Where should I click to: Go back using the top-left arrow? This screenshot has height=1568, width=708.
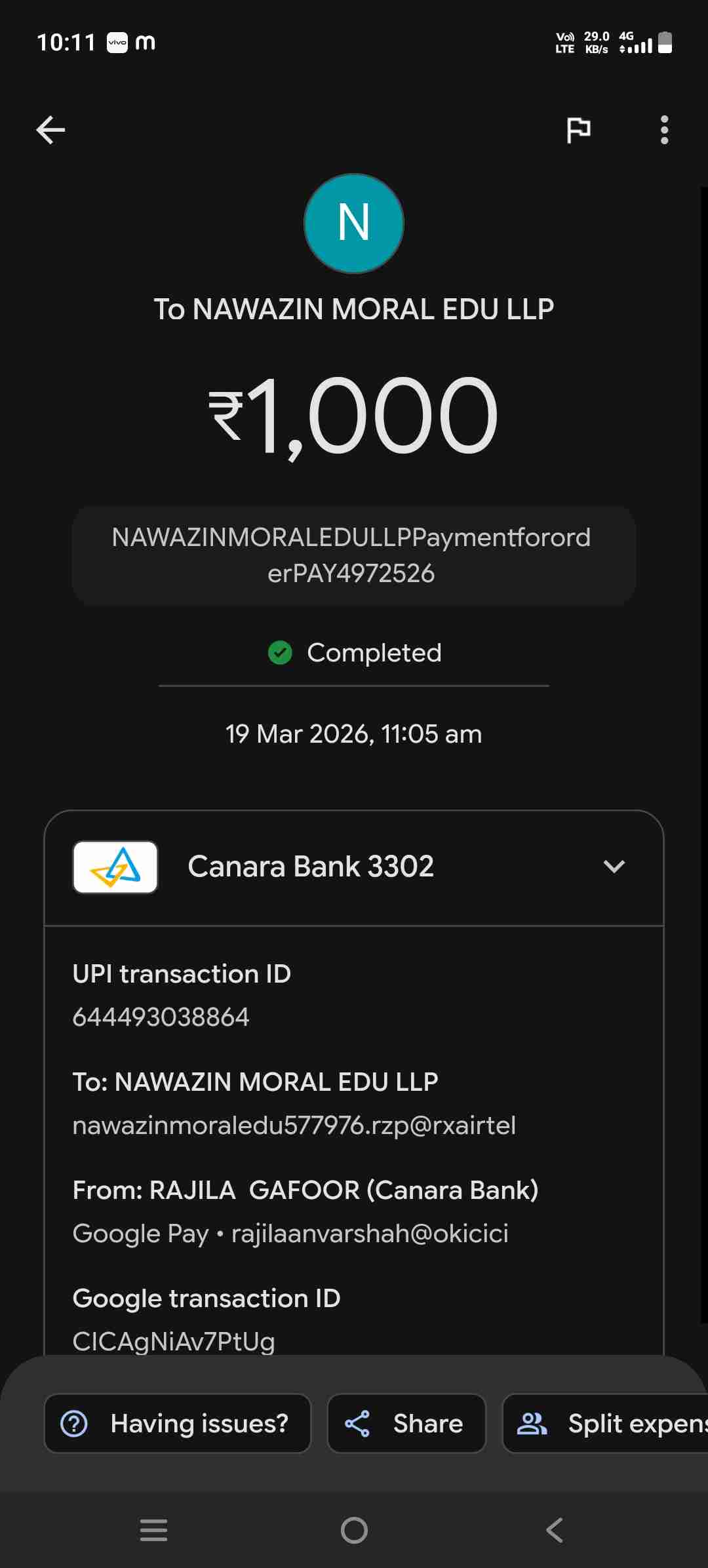click(50, 130)
